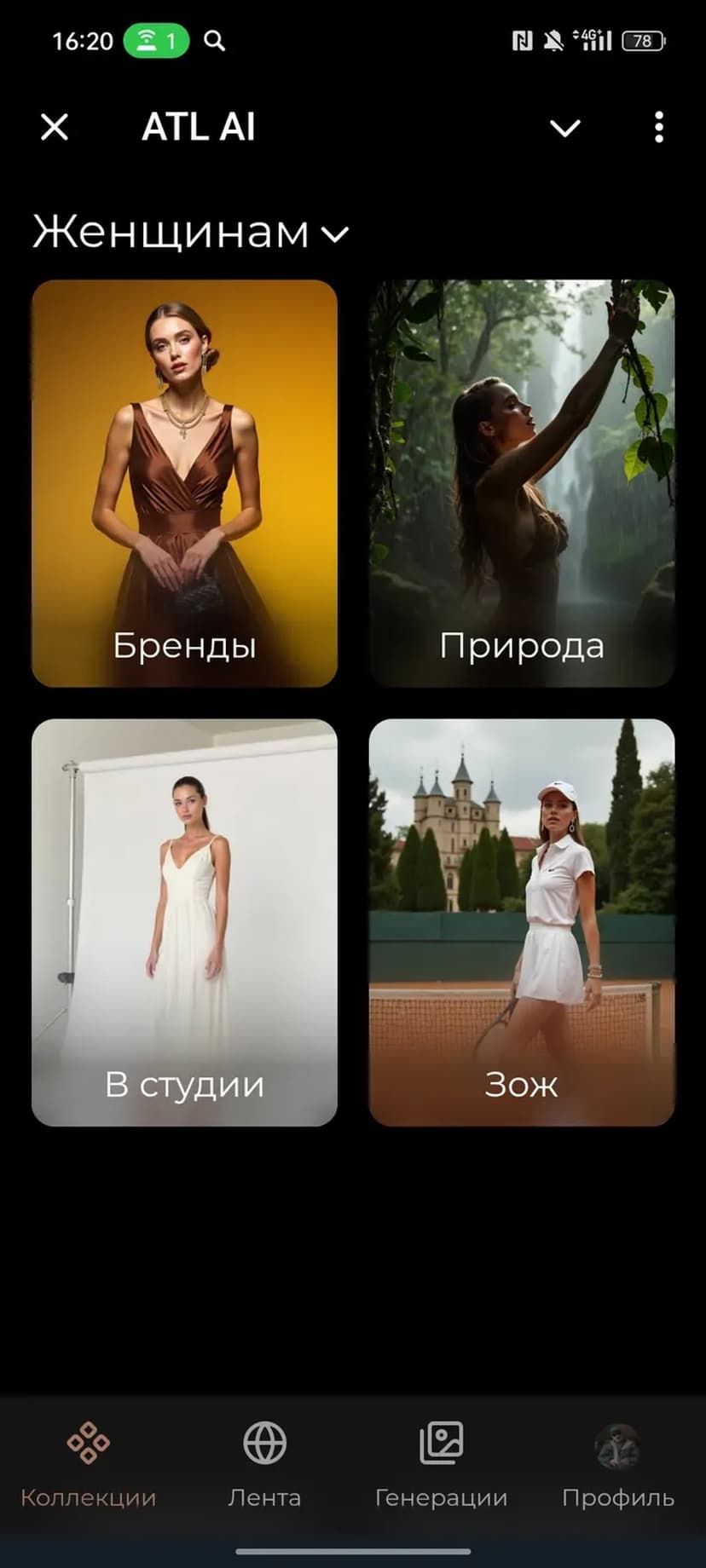Viewport: 706px width, 1568px height.
Task: Close the ATL AI mini app
Action: (55, 128)
